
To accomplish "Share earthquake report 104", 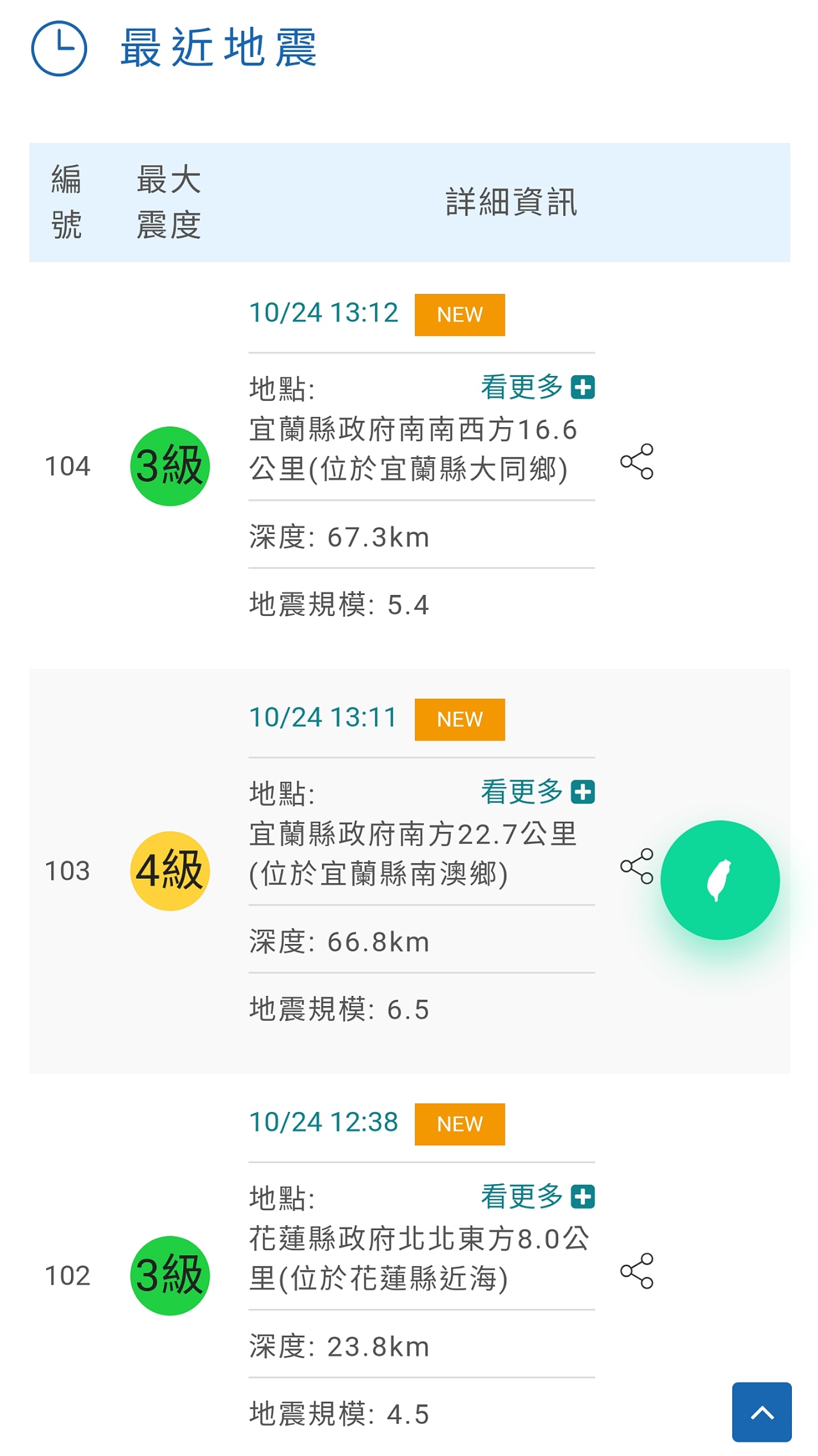I will pyautogui.click(x=636, y=461).
